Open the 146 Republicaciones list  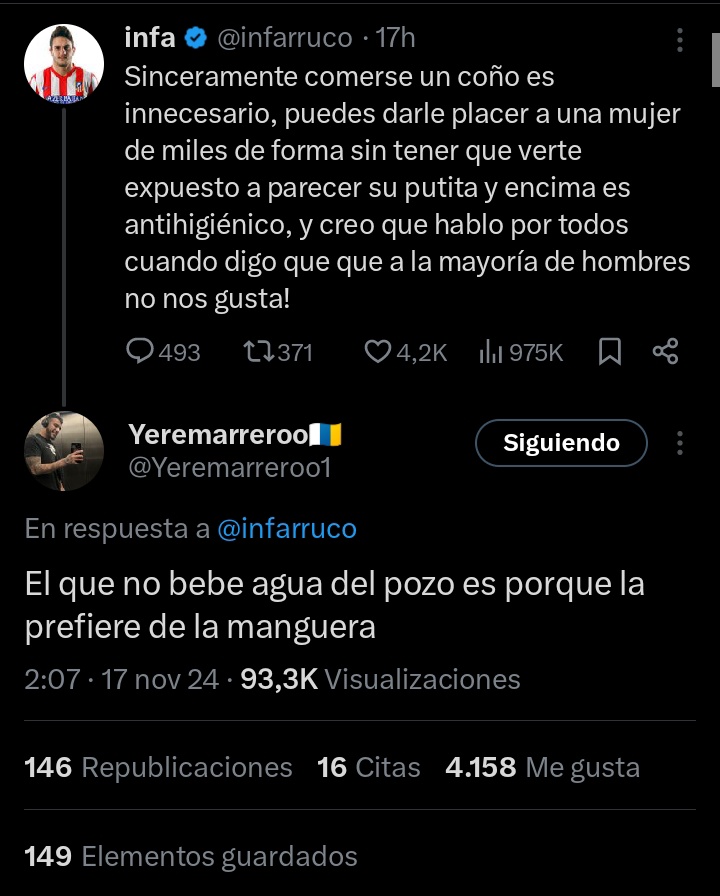155,768
